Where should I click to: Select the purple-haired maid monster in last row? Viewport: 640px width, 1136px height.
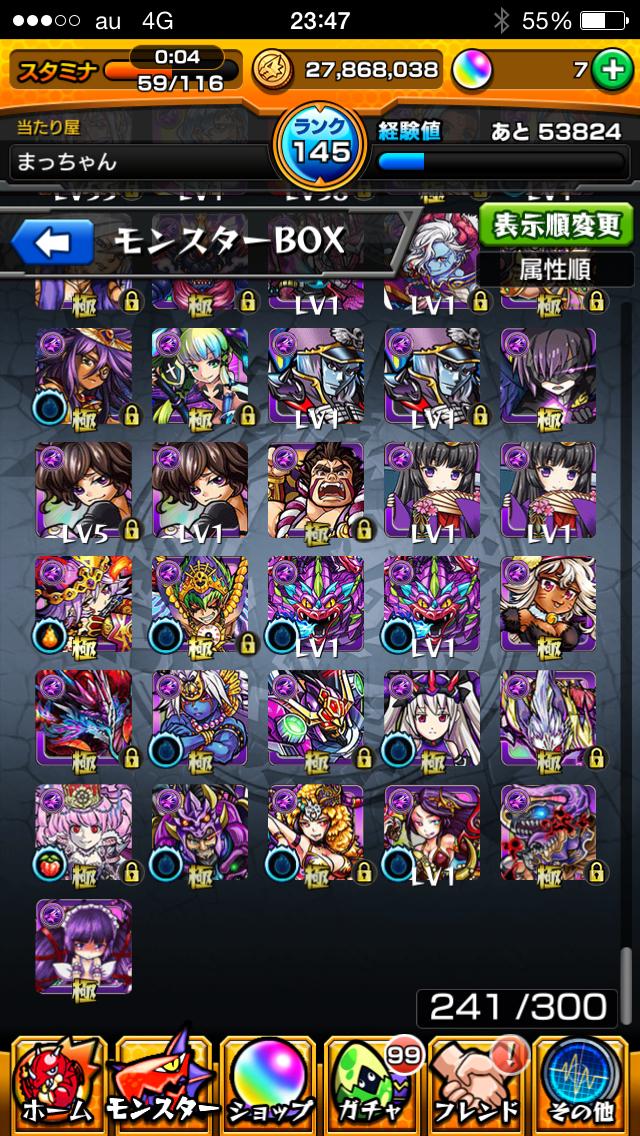84,946
